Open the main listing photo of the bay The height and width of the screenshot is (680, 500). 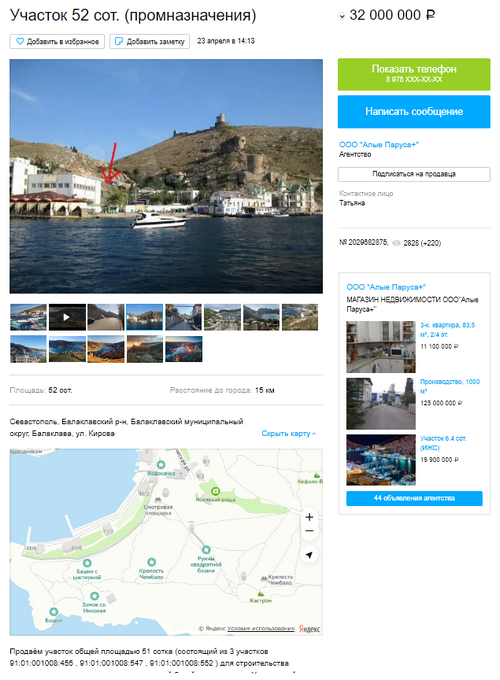click(166, 176)
